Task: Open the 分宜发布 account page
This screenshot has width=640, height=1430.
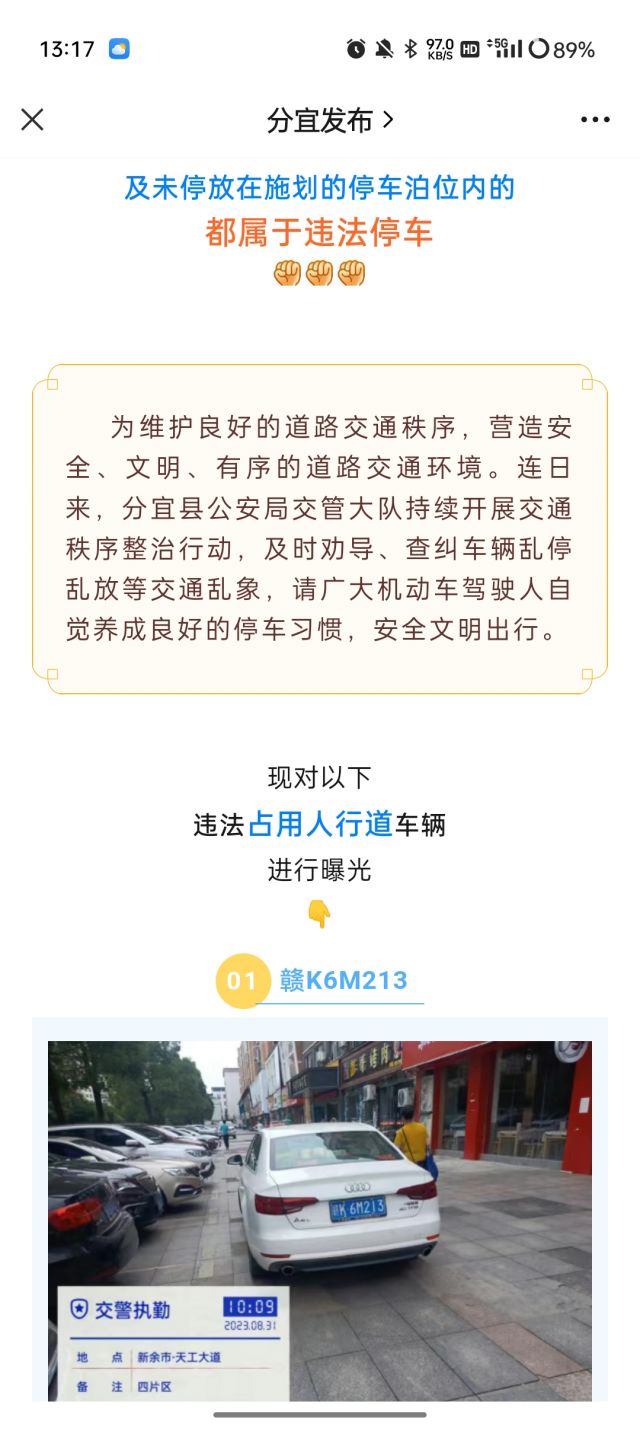Action: (330, 121)
